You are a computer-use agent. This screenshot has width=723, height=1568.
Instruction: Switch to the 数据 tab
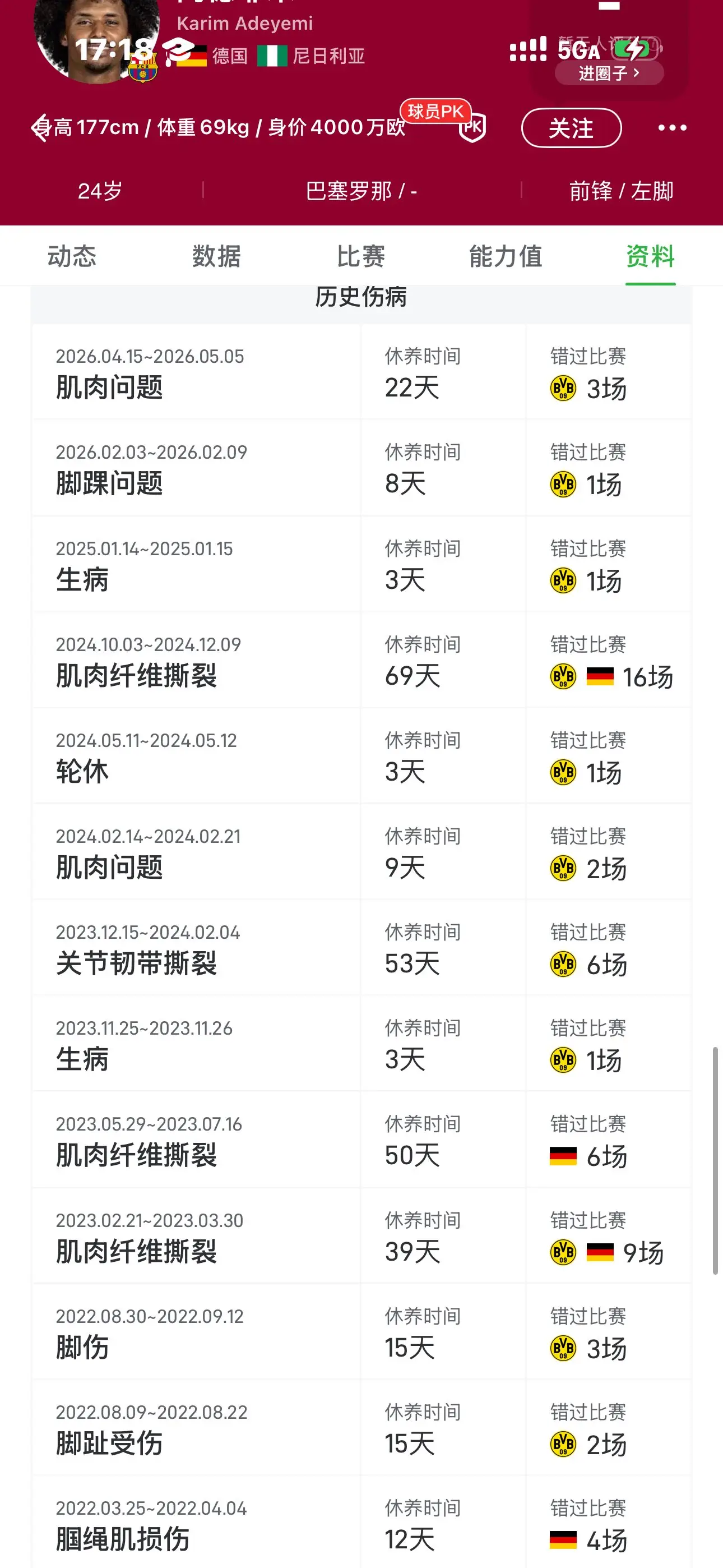tap(217, 256)
